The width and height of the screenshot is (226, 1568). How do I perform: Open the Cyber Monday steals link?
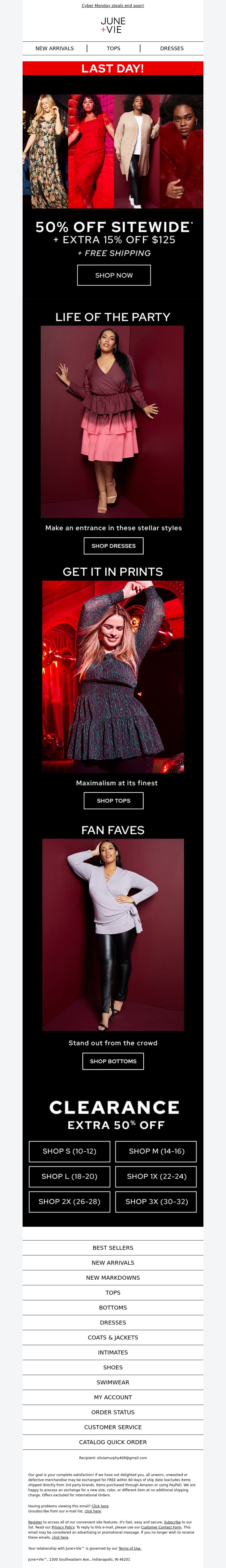click(113, 5)
